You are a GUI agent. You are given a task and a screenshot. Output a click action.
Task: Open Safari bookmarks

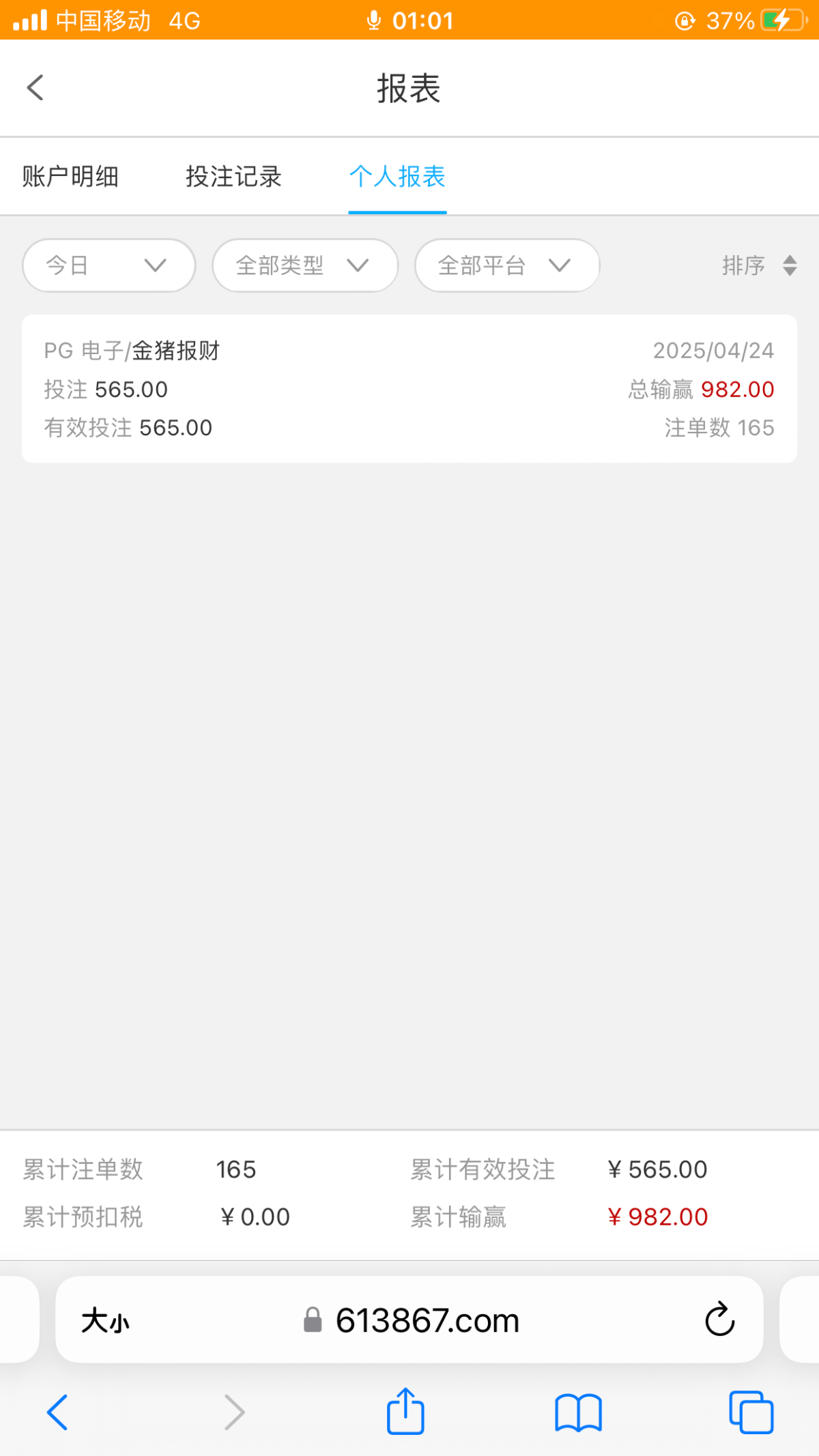point(578,1412)
